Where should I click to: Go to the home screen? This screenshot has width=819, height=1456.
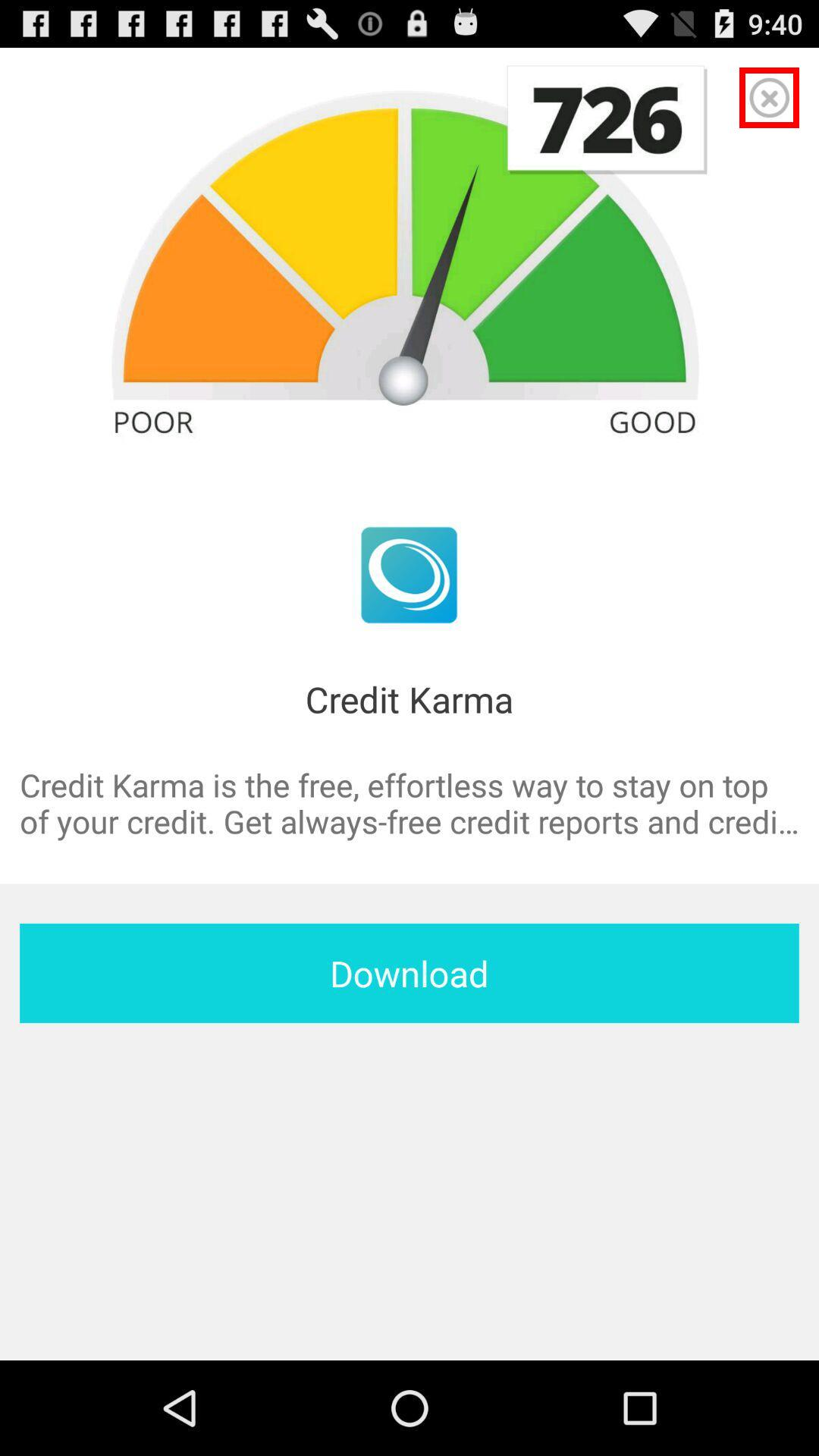pos(409,1407)
